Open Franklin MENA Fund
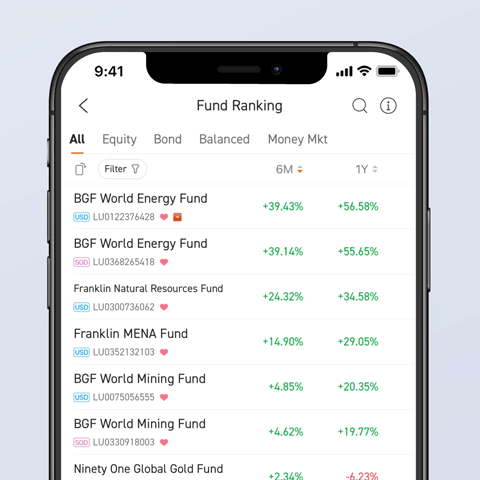 coord(238,342)
